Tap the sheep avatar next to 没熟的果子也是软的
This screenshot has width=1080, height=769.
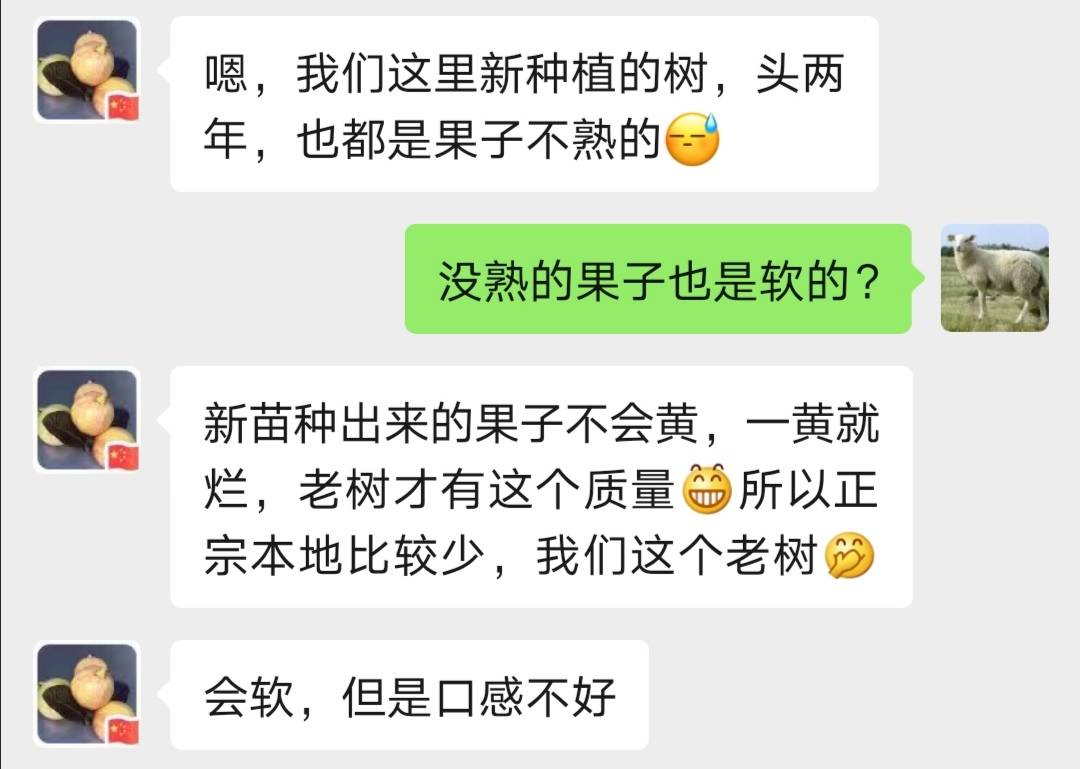[994, 278]
